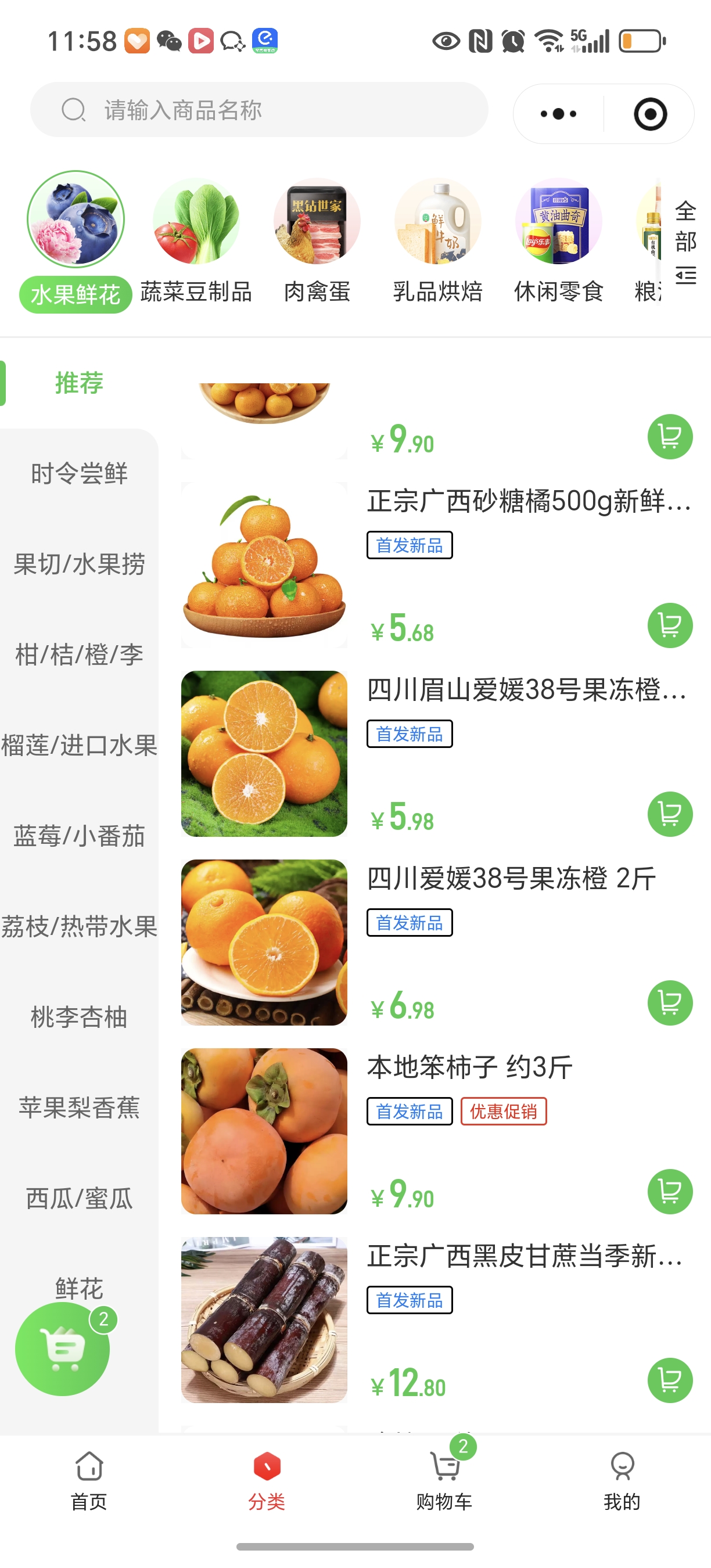
Task: Select the 蔬菜豆制品 category
Action: 196,241
